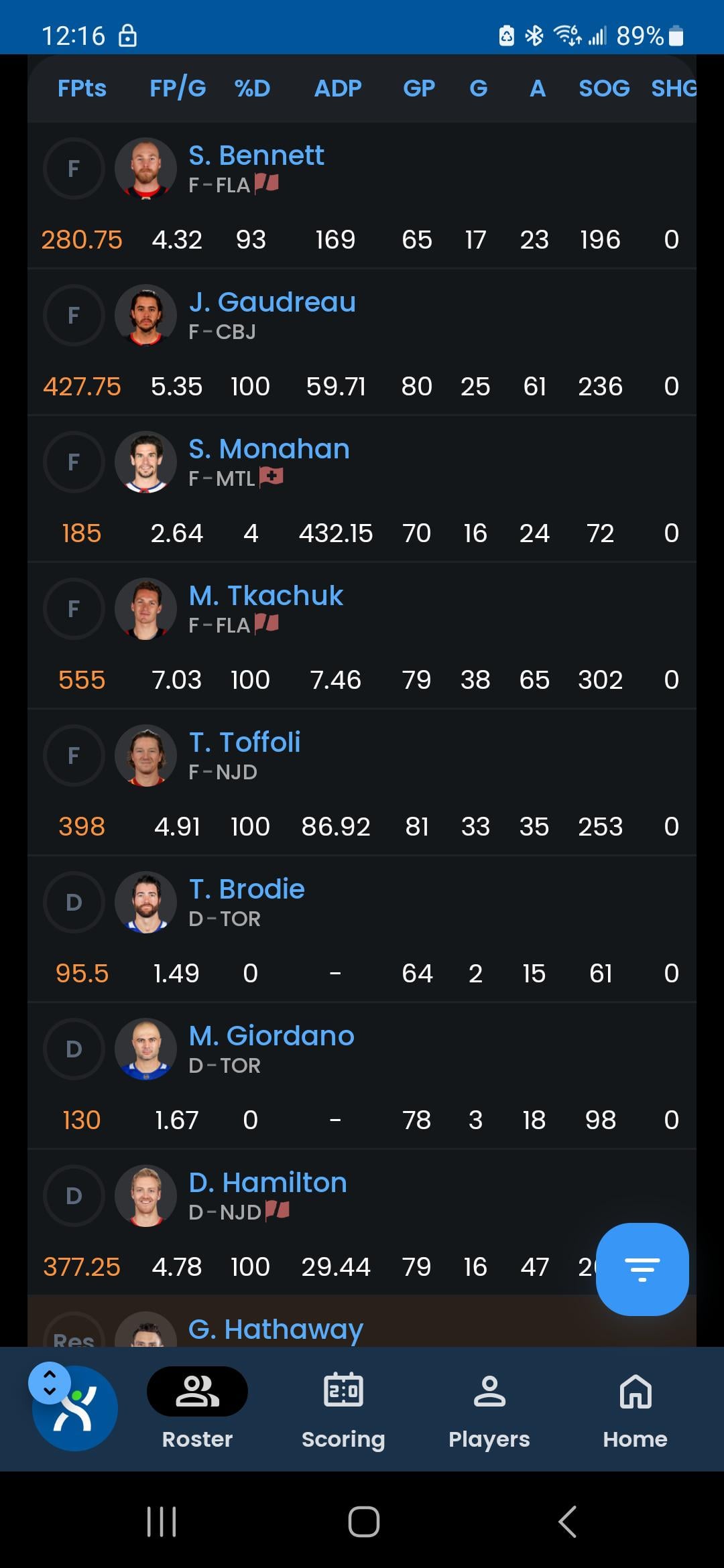The width and height of the screenshot is (724, 1568).
Task: Open the filter floating button
Action: pos(642,1268)
